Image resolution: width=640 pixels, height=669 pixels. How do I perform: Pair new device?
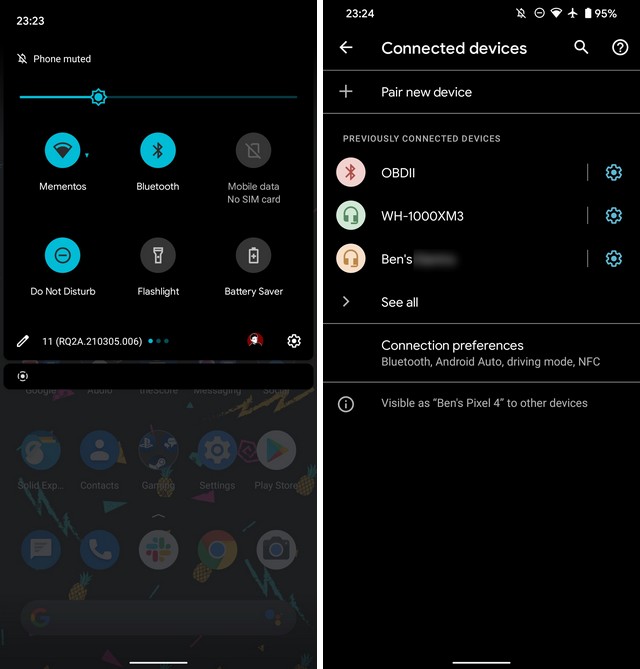[x=426, y=92]
